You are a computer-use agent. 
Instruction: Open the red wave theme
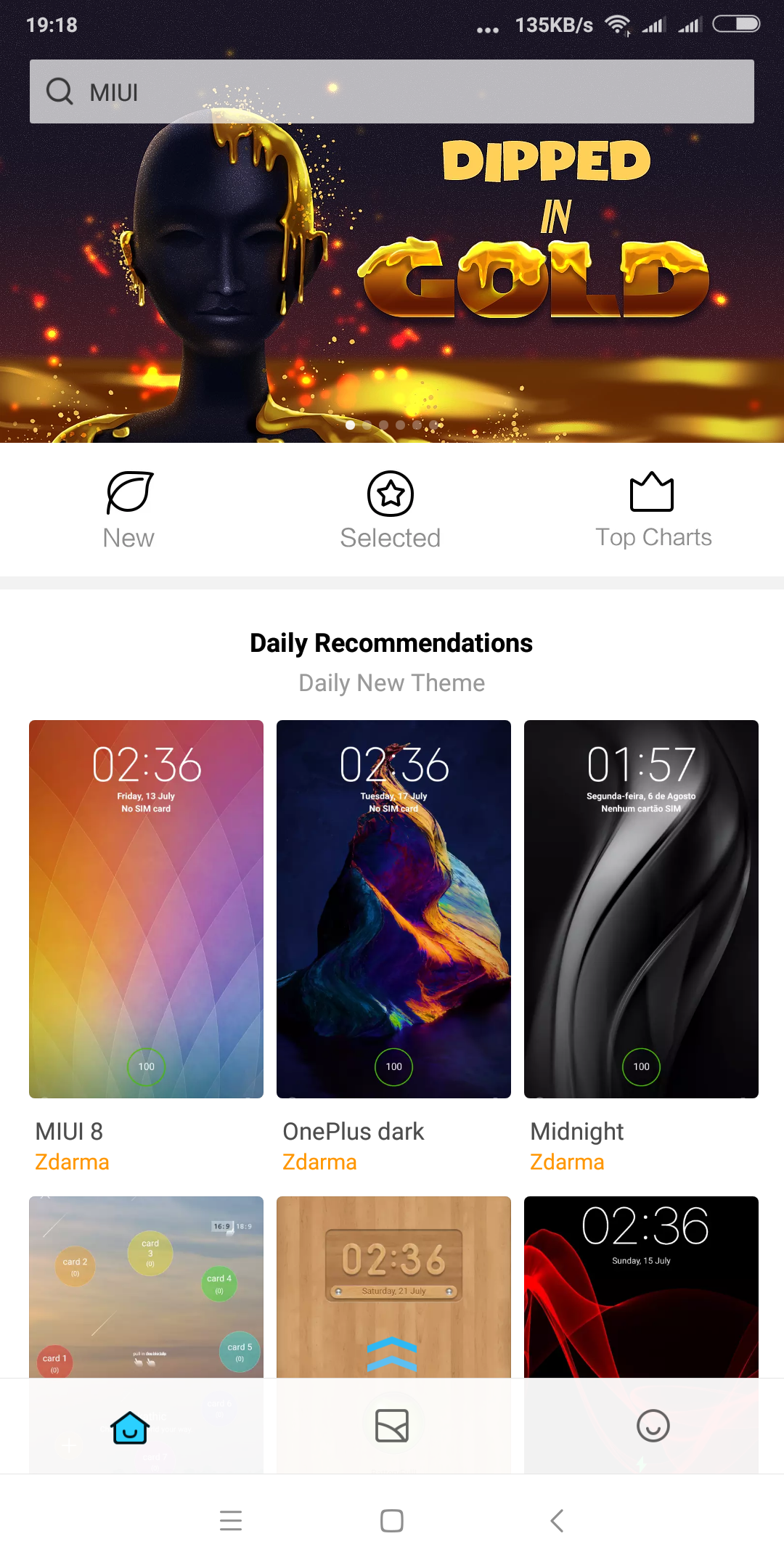coord(641,1286)
